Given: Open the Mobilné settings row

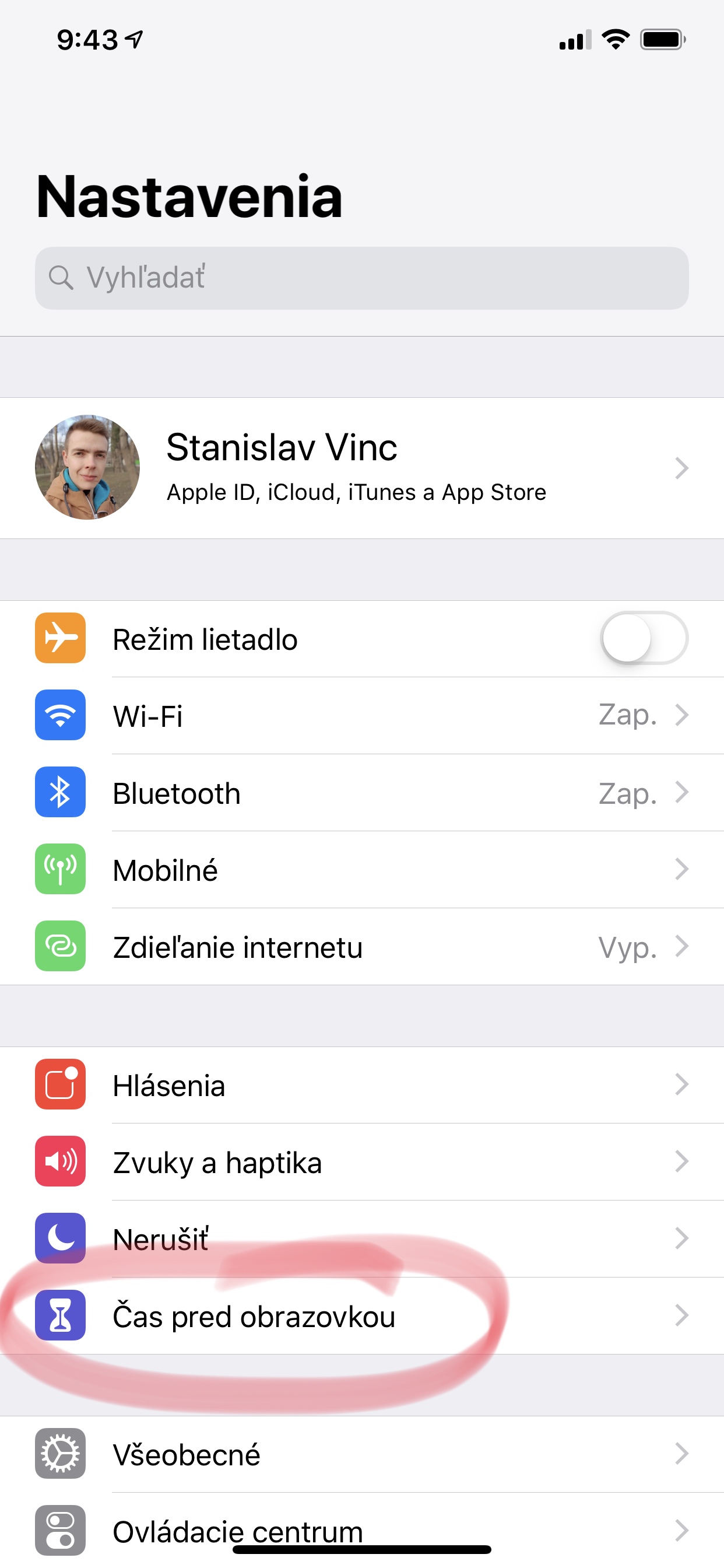Looking at the screenshot, I should 362,870.
